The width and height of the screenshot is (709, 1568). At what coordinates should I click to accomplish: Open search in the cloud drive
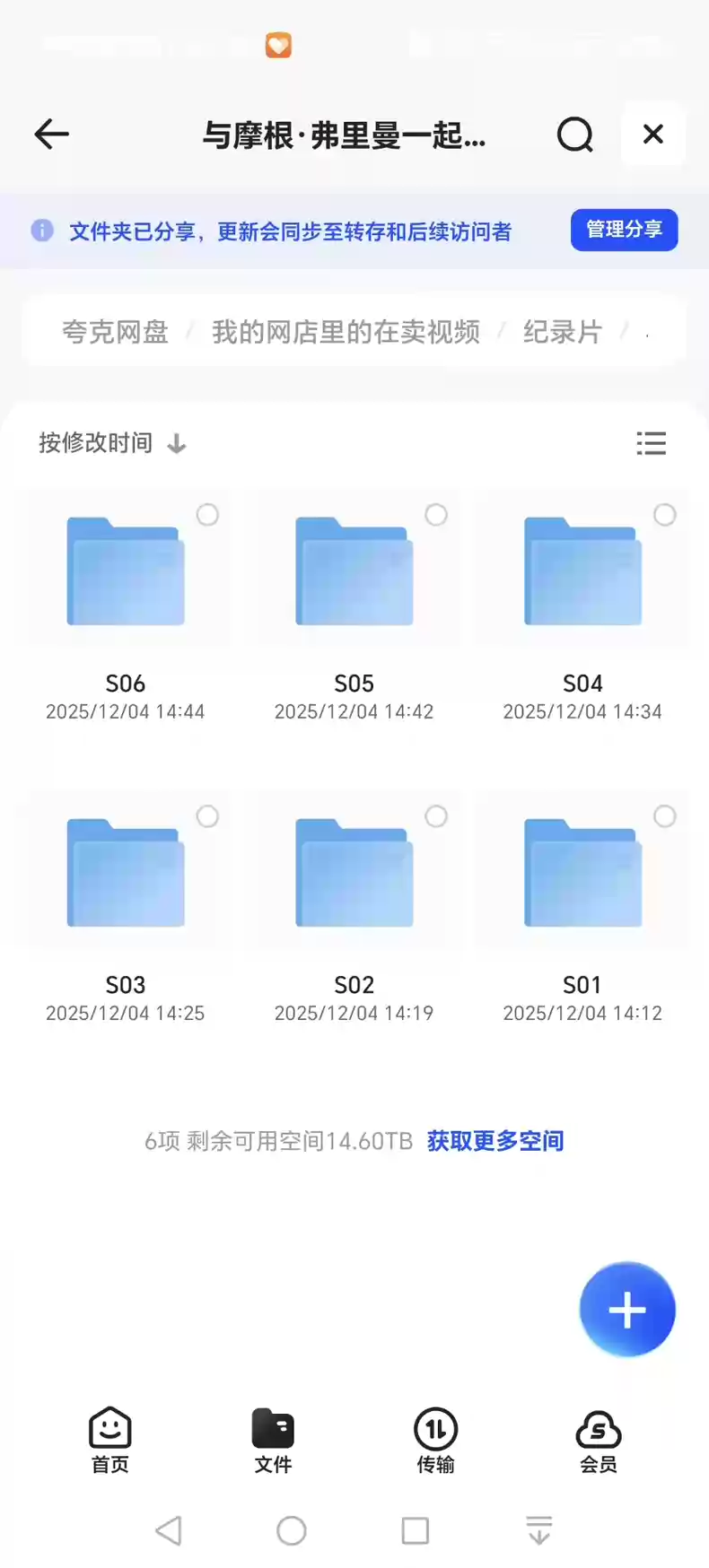coord(574,135)
